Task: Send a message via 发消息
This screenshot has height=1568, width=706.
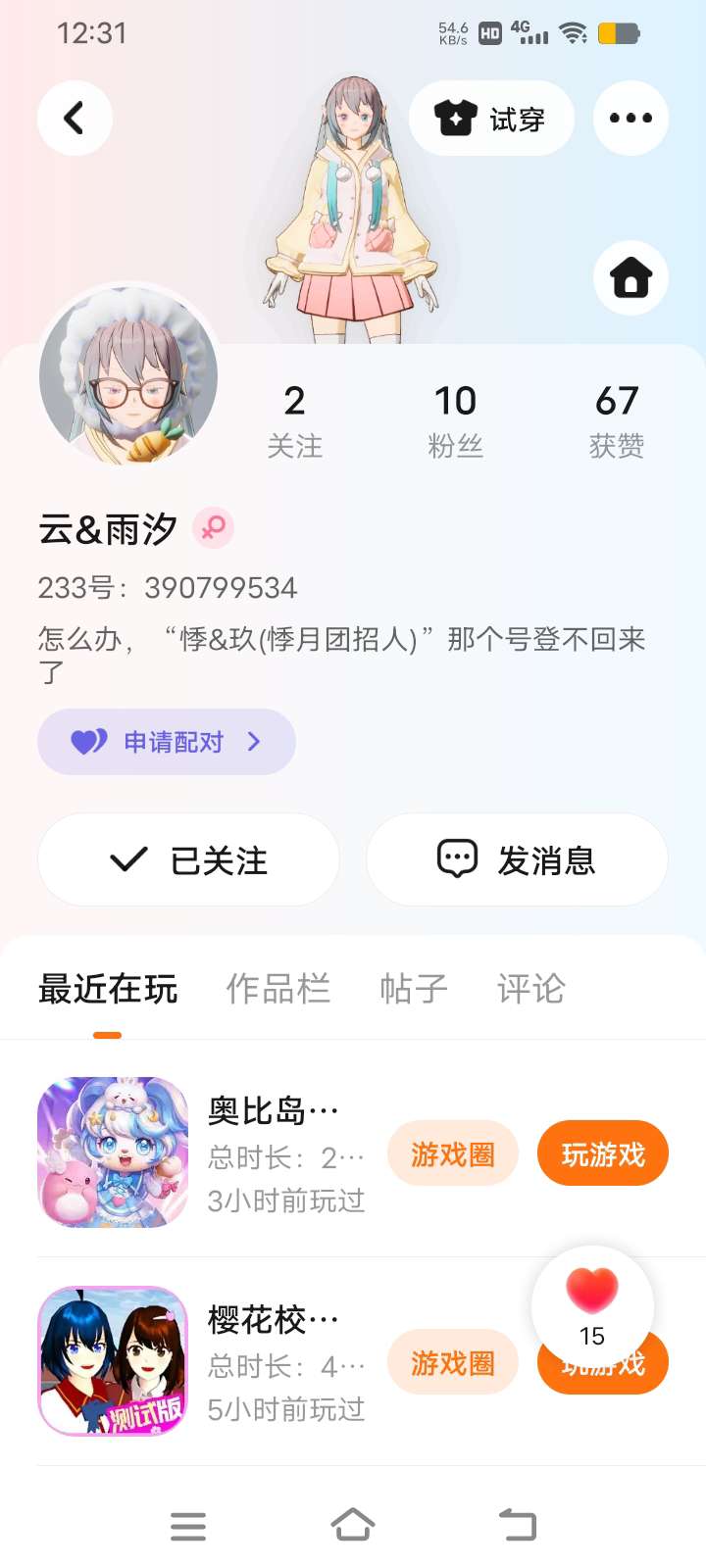Action: [517, 860]
